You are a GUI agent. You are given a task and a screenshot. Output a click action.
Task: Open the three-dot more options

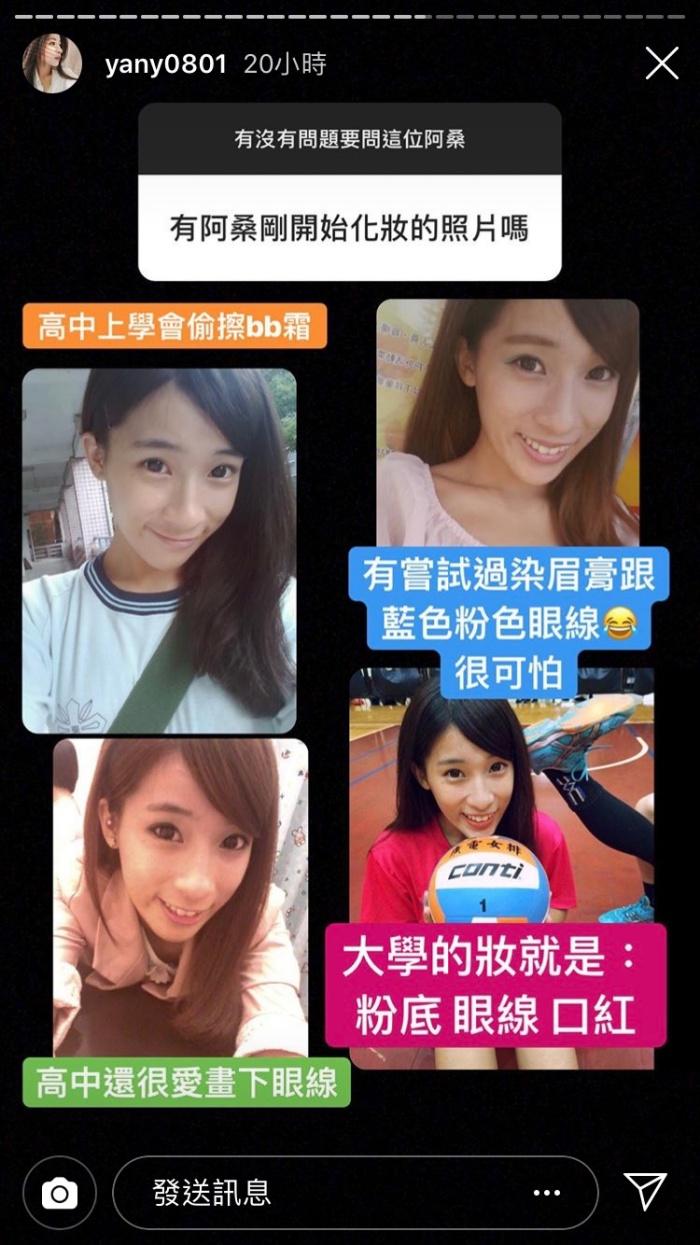[547, 1192]
